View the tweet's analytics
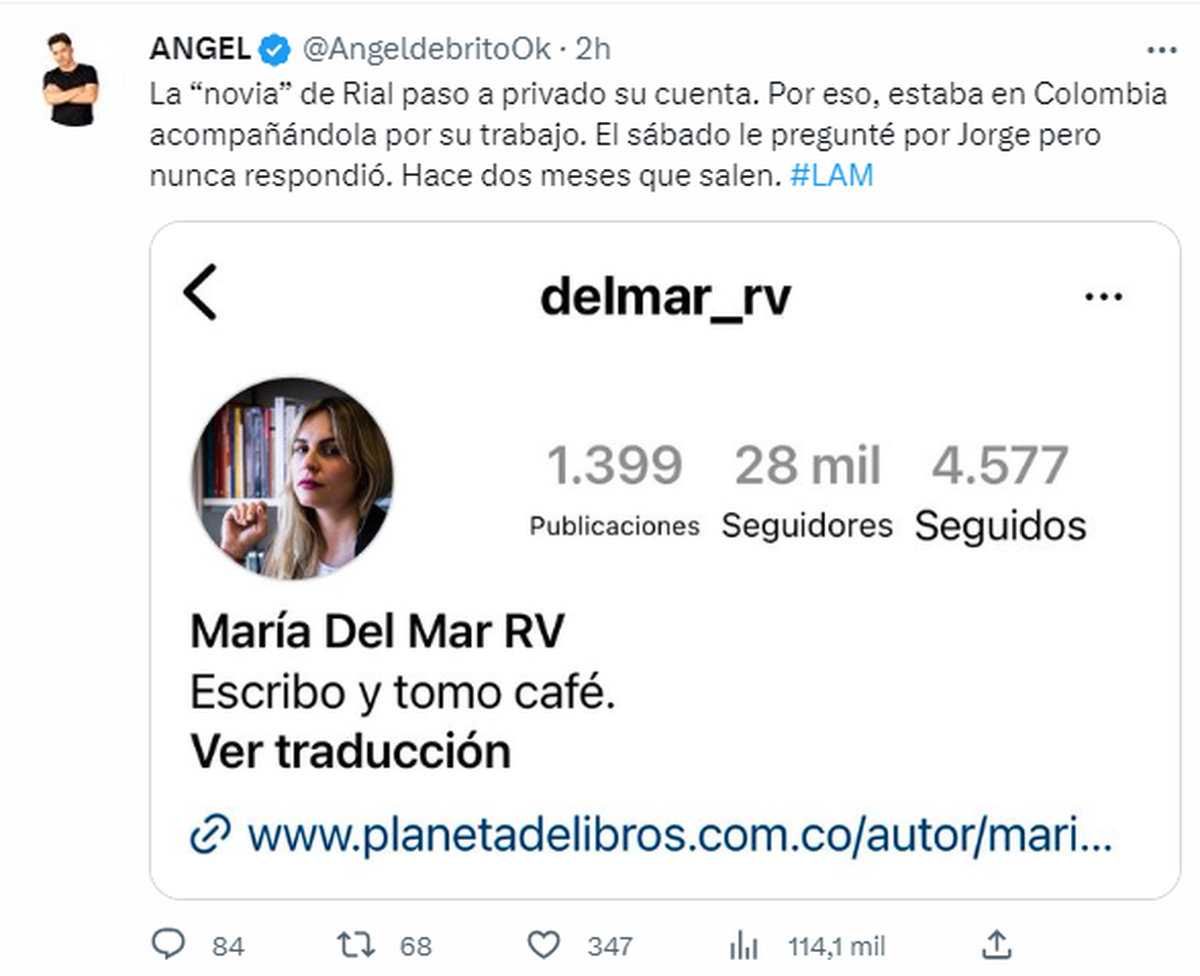This screenshot has width=1200, height=976. point(743,944)
